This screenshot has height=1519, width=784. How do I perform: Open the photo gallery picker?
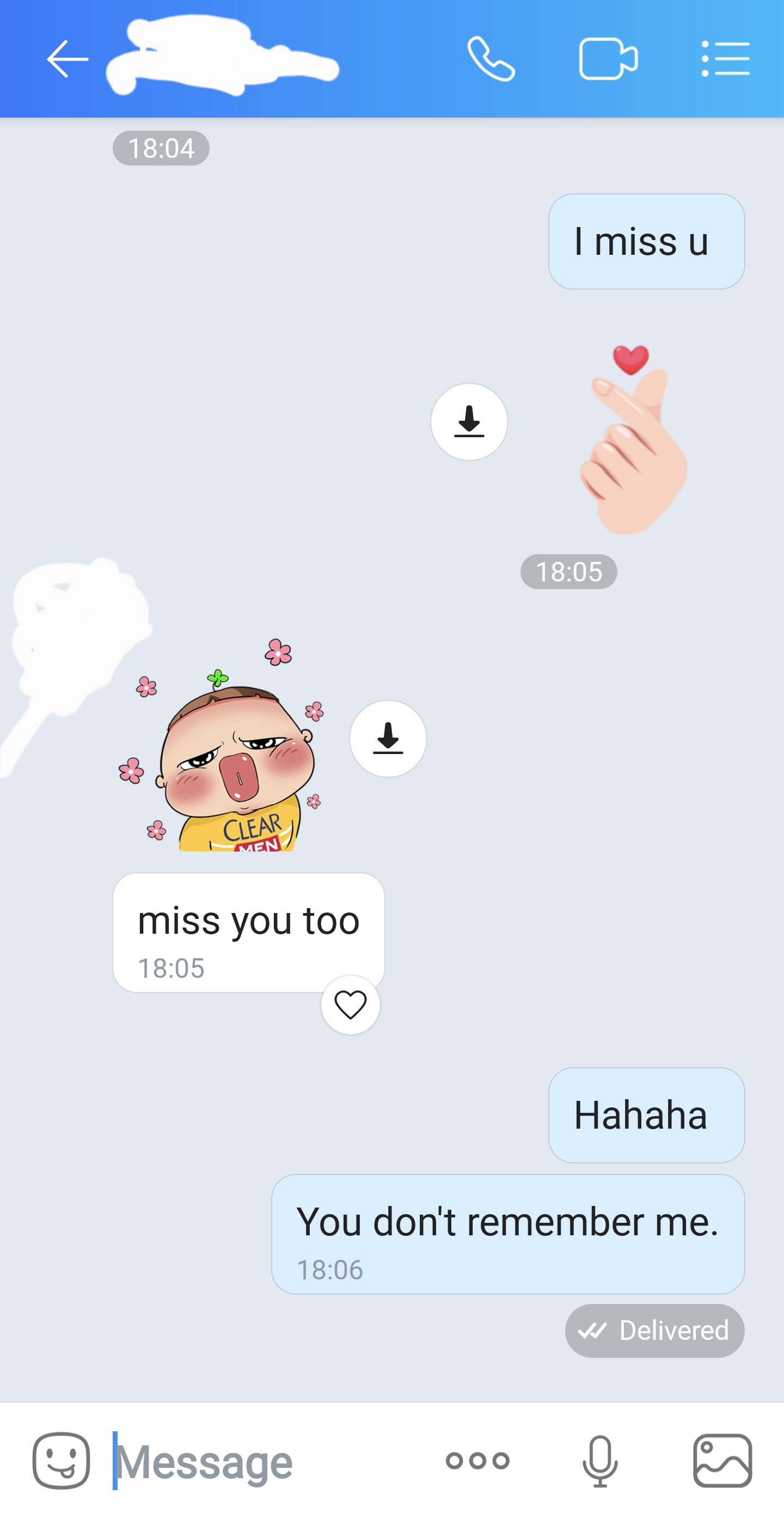(x=722, y=1461)
